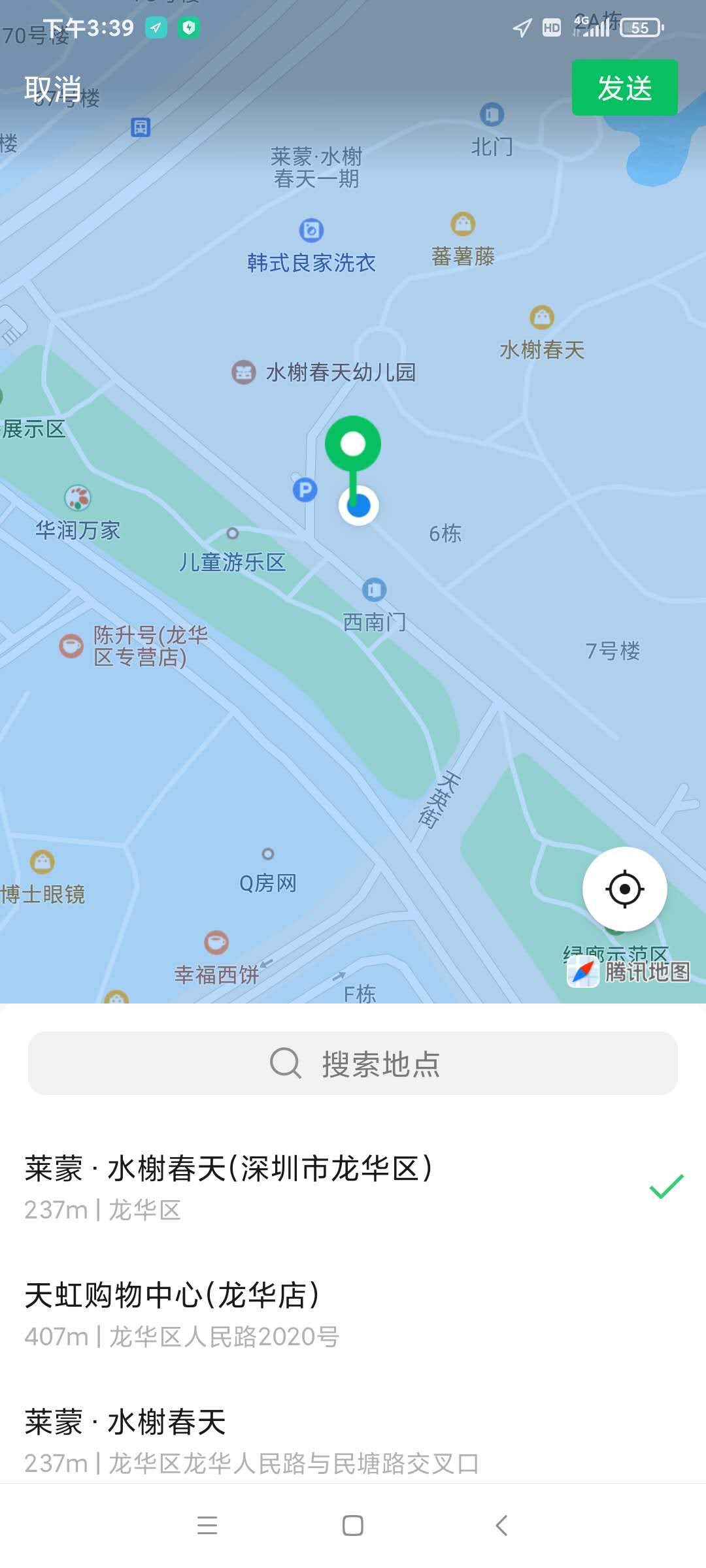Go back using the system back button
This screenshot has height=1568, width=706.
tap(501, 1526)
